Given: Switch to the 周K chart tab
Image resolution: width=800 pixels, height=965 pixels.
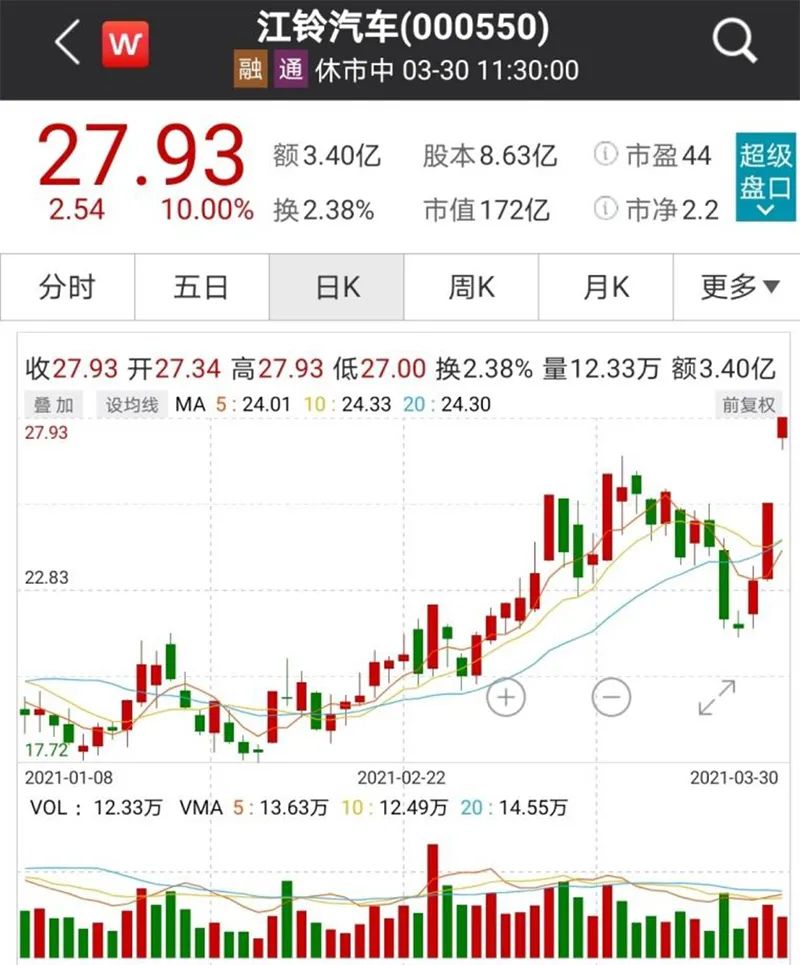Looking at the screenshot, I should pos(471,287).
